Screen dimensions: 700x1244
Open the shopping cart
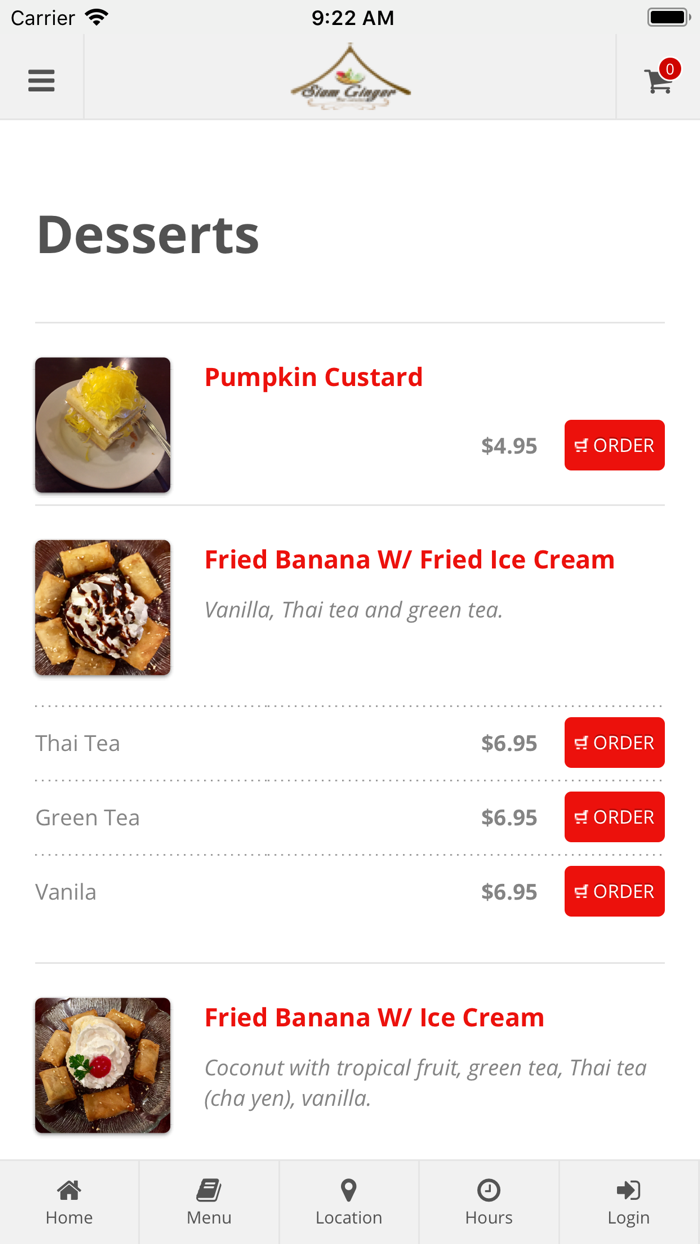pos(659,79)
